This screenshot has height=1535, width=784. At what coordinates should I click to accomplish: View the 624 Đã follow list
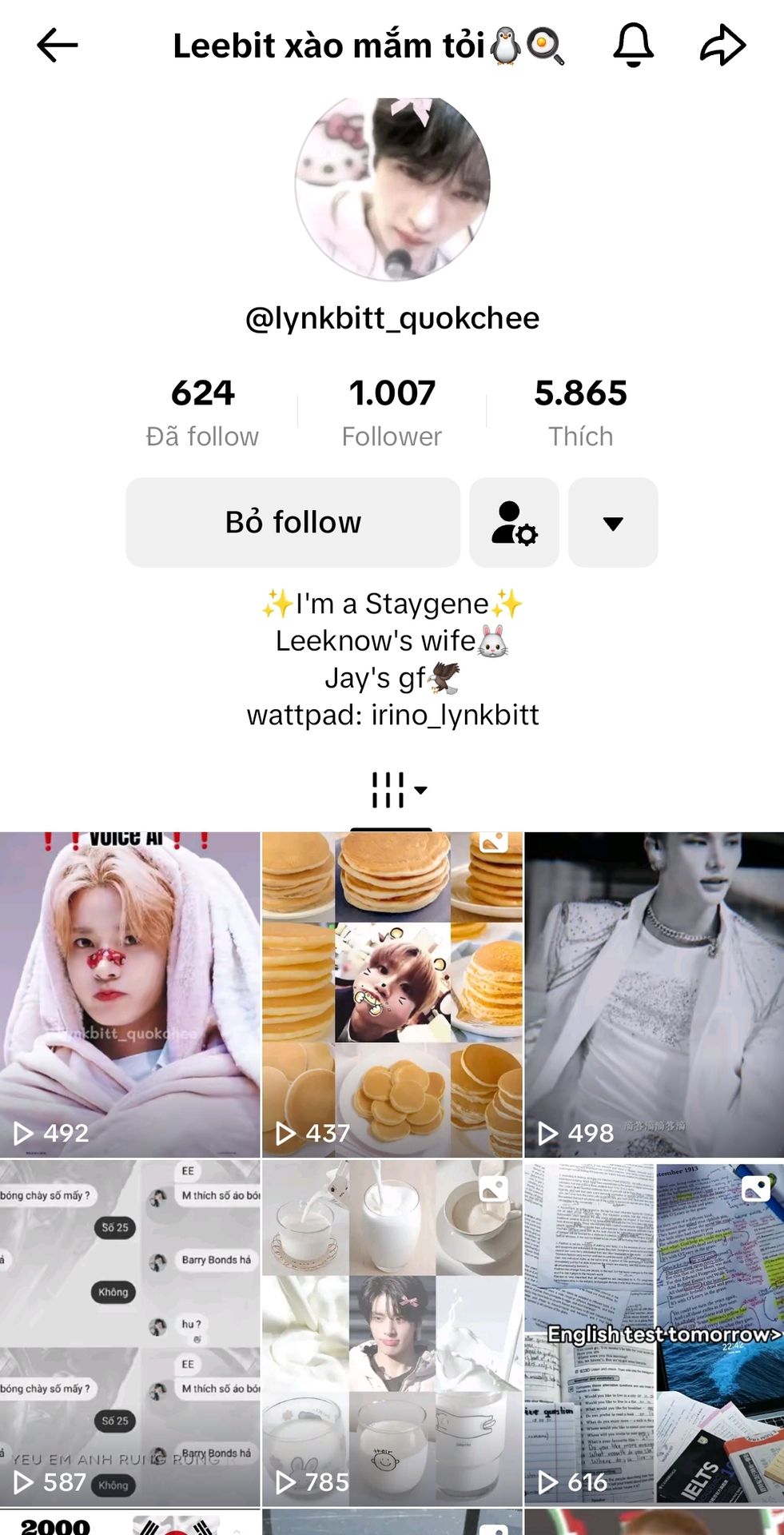point(202,413)
